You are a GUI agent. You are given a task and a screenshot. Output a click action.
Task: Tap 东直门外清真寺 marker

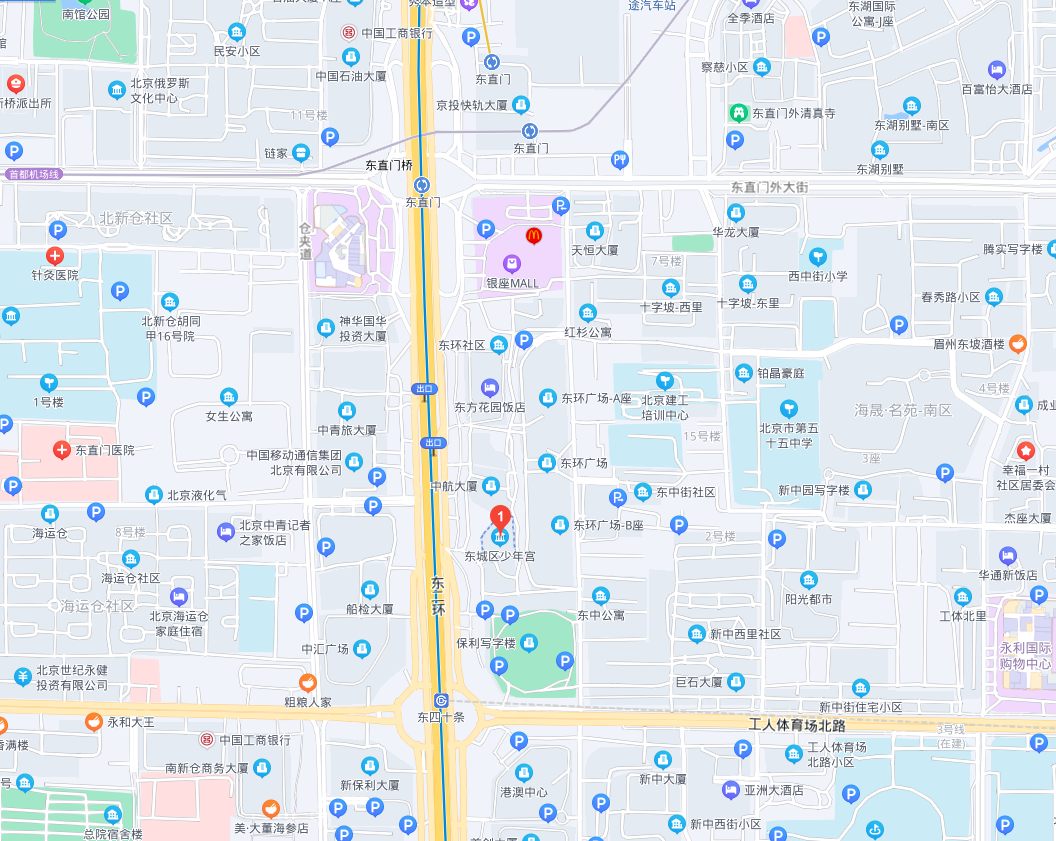(x=739, y=113)
